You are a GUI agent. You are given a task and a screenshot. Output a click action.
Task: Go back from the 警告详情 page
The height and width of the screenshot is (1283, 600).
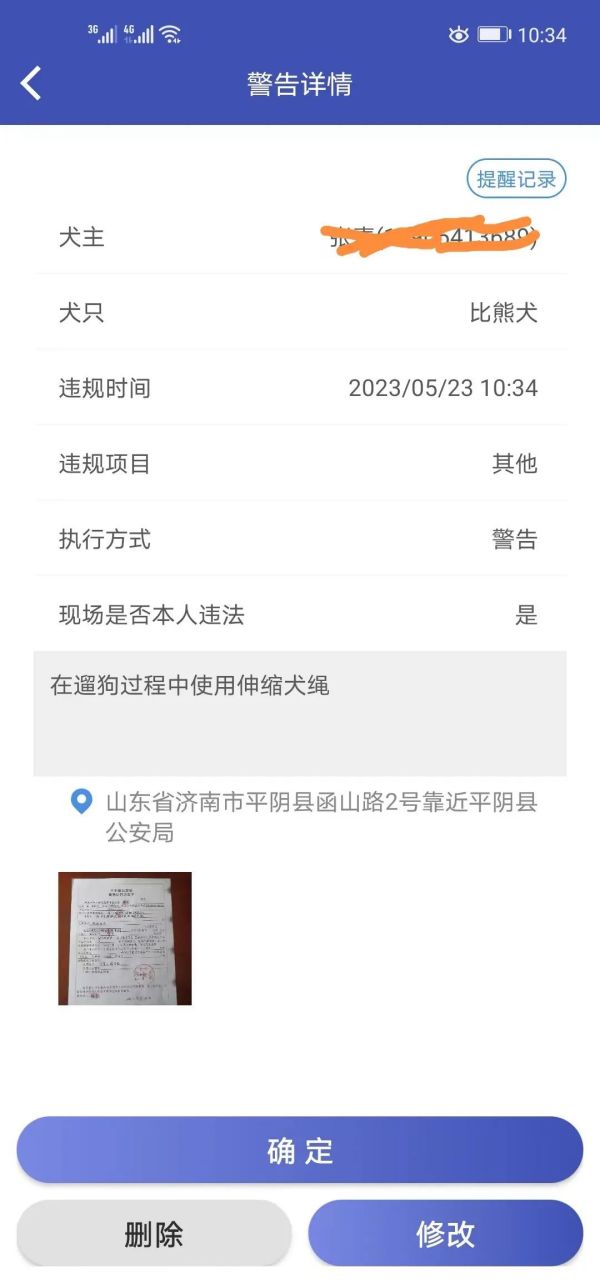point(32,83)
